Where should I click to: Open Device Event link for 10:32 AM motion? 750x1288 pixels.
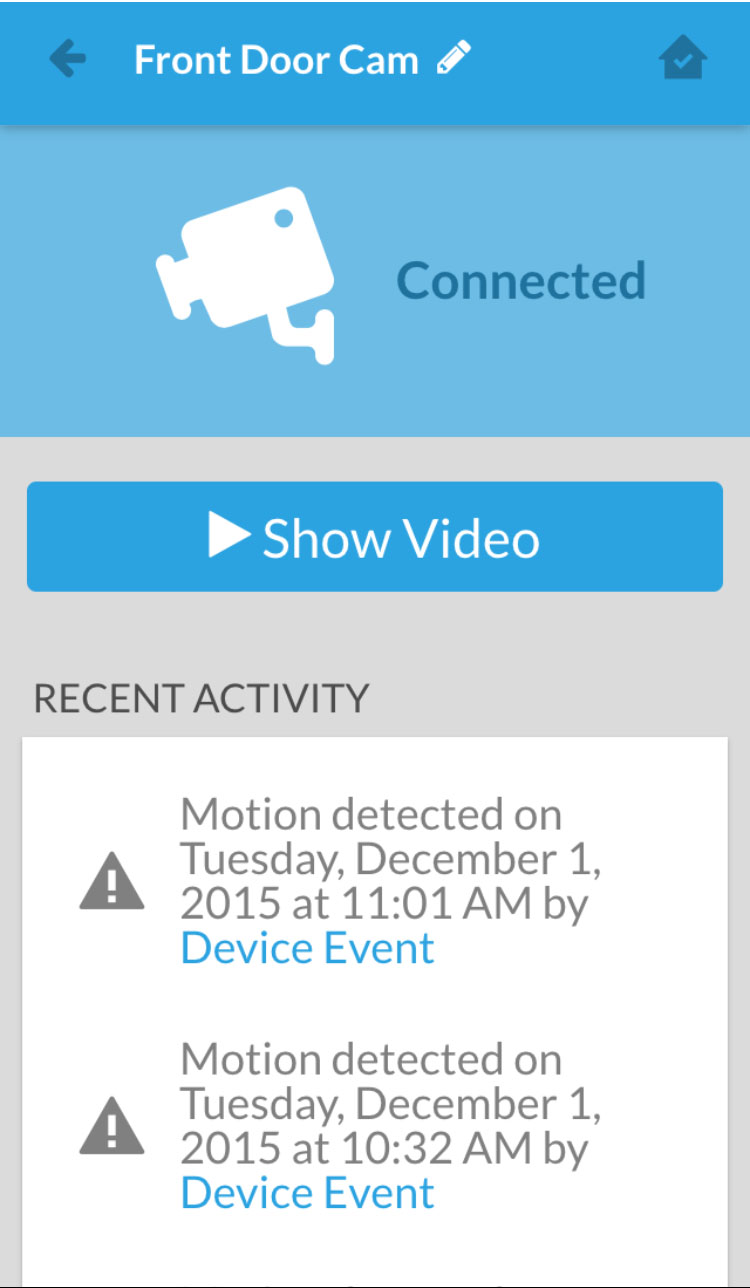308,1193
